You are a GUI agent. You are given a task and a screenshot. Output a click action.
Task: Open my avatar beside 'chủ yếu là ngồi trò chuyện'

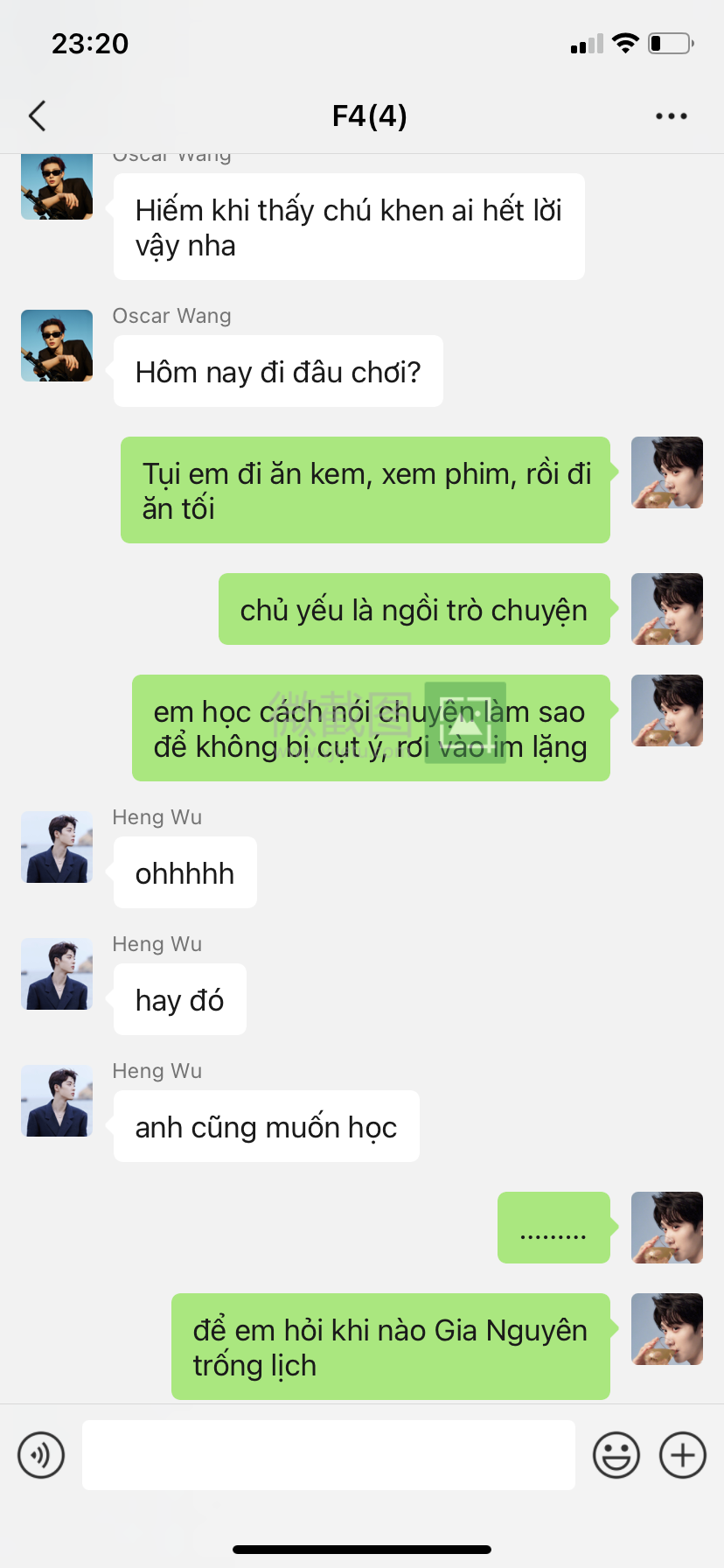point(667,609)
